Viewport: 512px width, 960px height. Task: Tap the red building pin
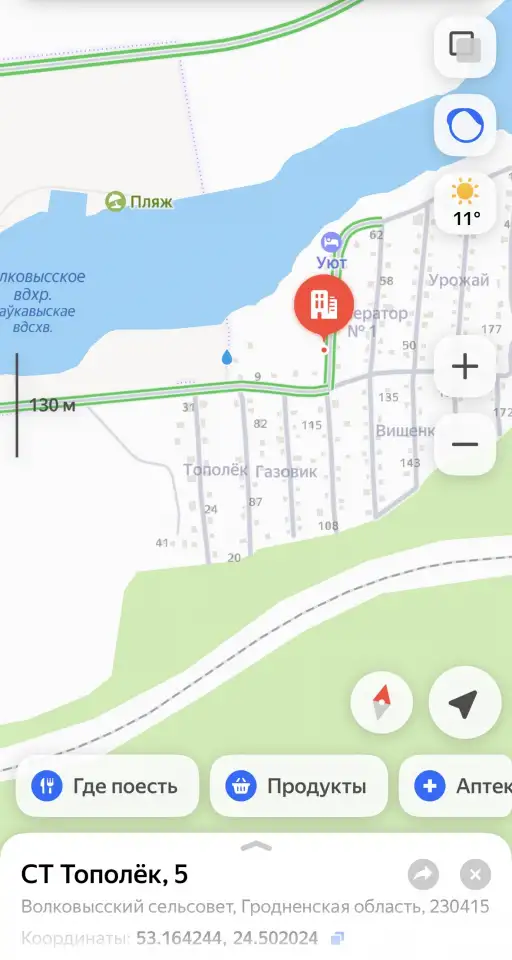[x=324, y=304]
